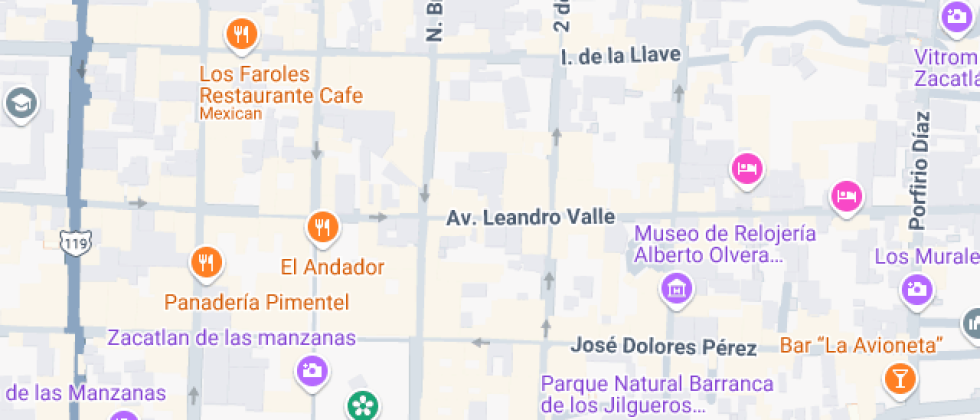The height and width of the screenshot is (420, 980).
Task: Open Los Faroles Restaurante Cafe marker
Action: [241, 36]
